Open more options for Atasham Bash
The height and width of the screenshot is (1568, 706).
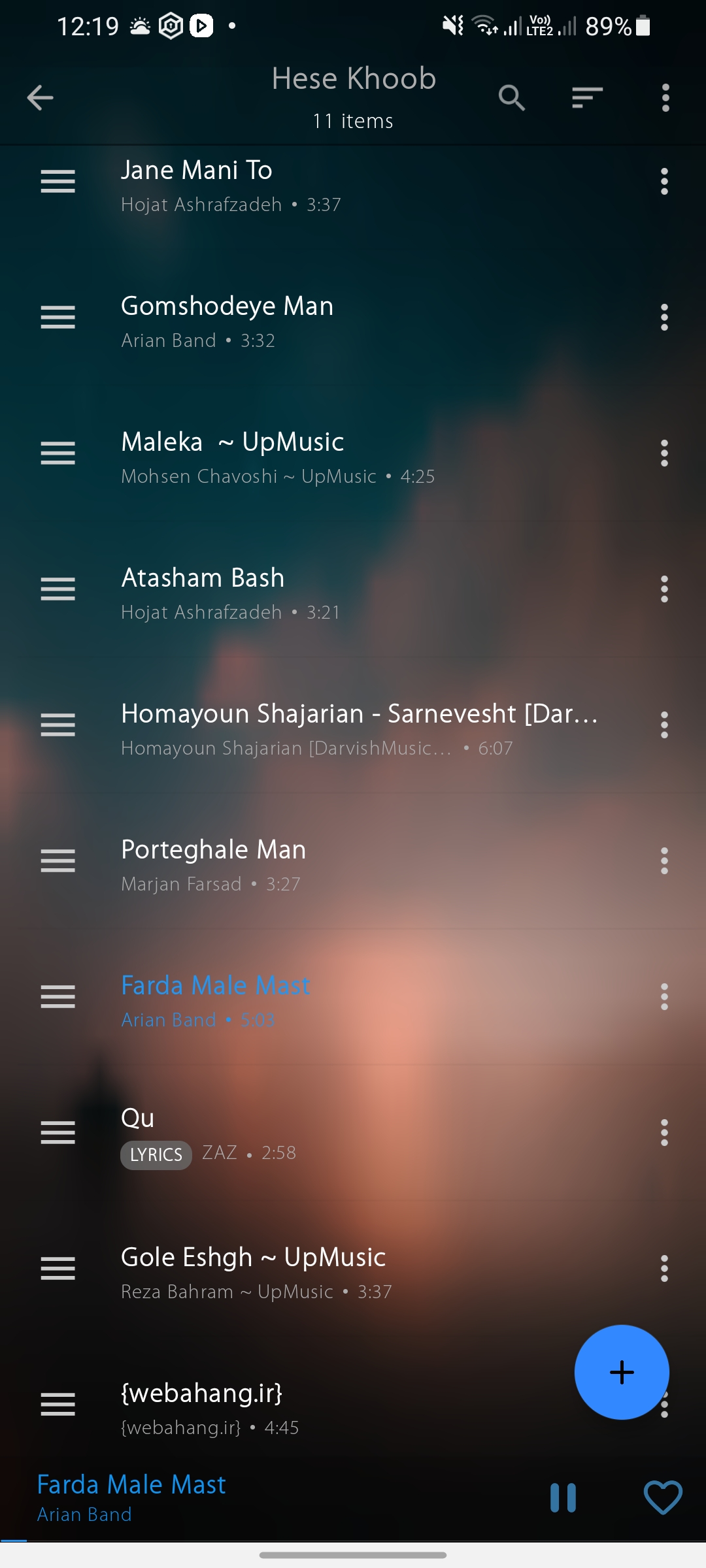coord(664,589)
